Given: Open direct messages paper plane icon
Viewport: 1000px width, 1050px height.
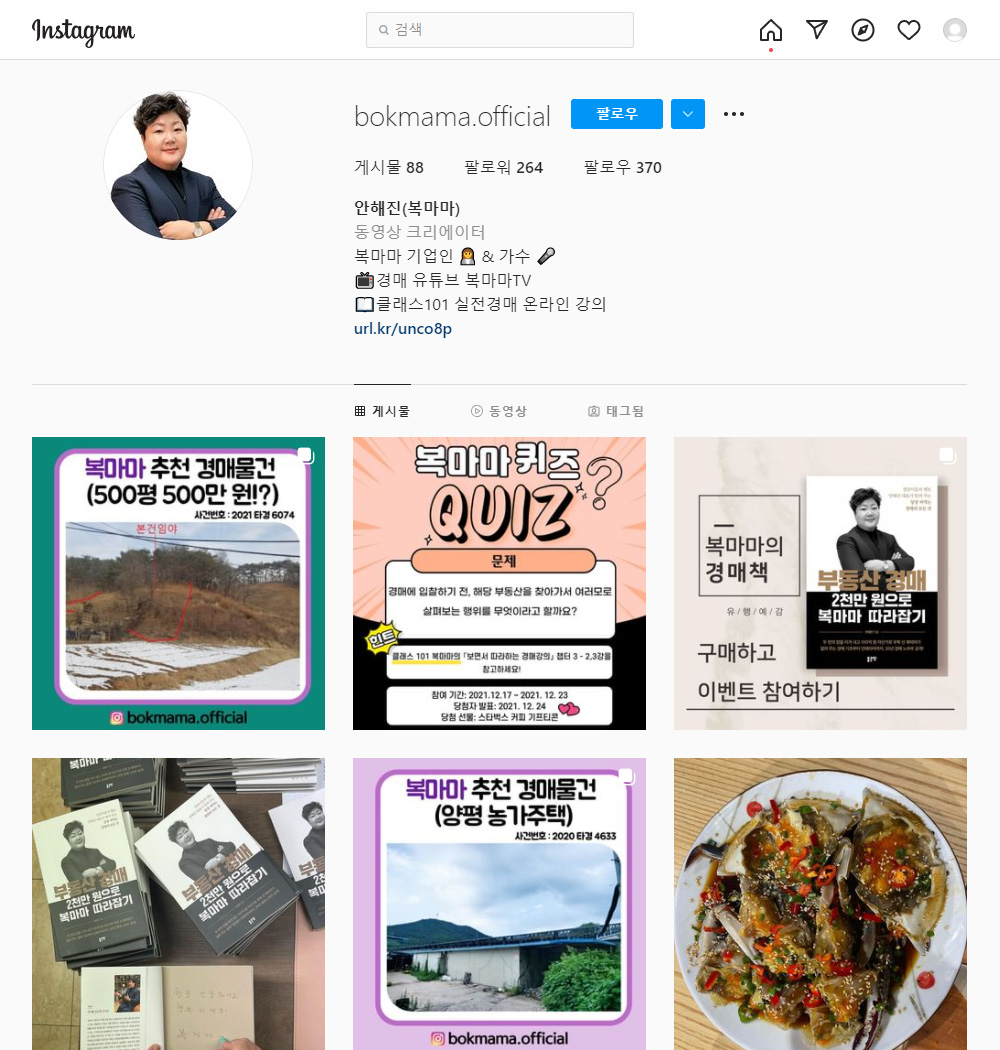Looking at the screenshot, I should (x=817, y=30).
